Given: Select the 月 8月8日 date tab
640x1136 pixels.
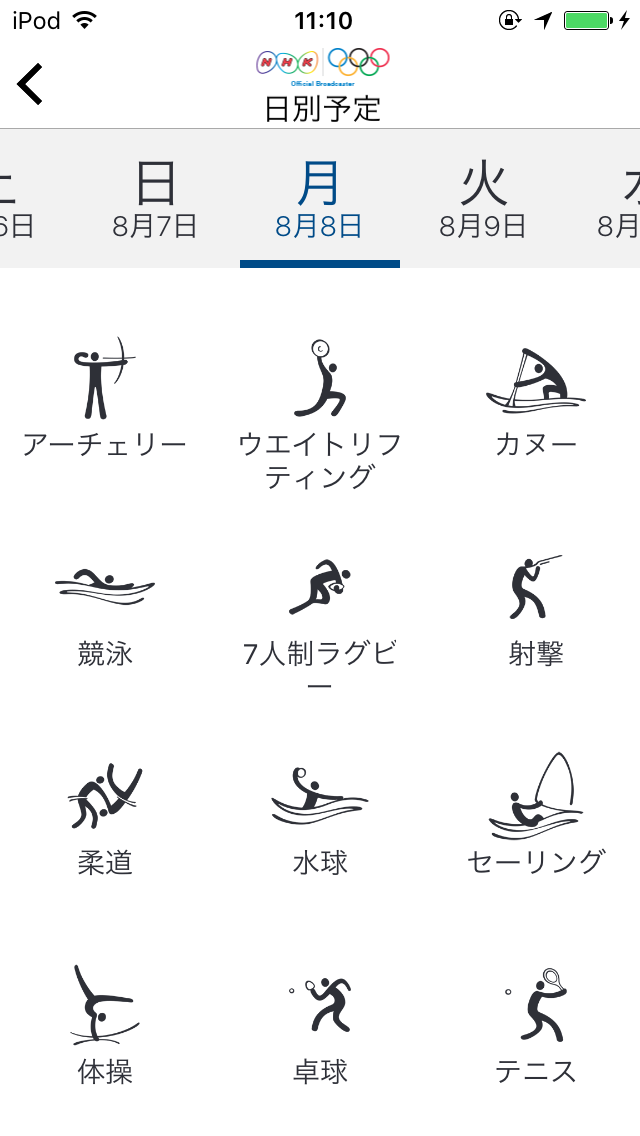Looking at the screenshot, I should 320,199.
